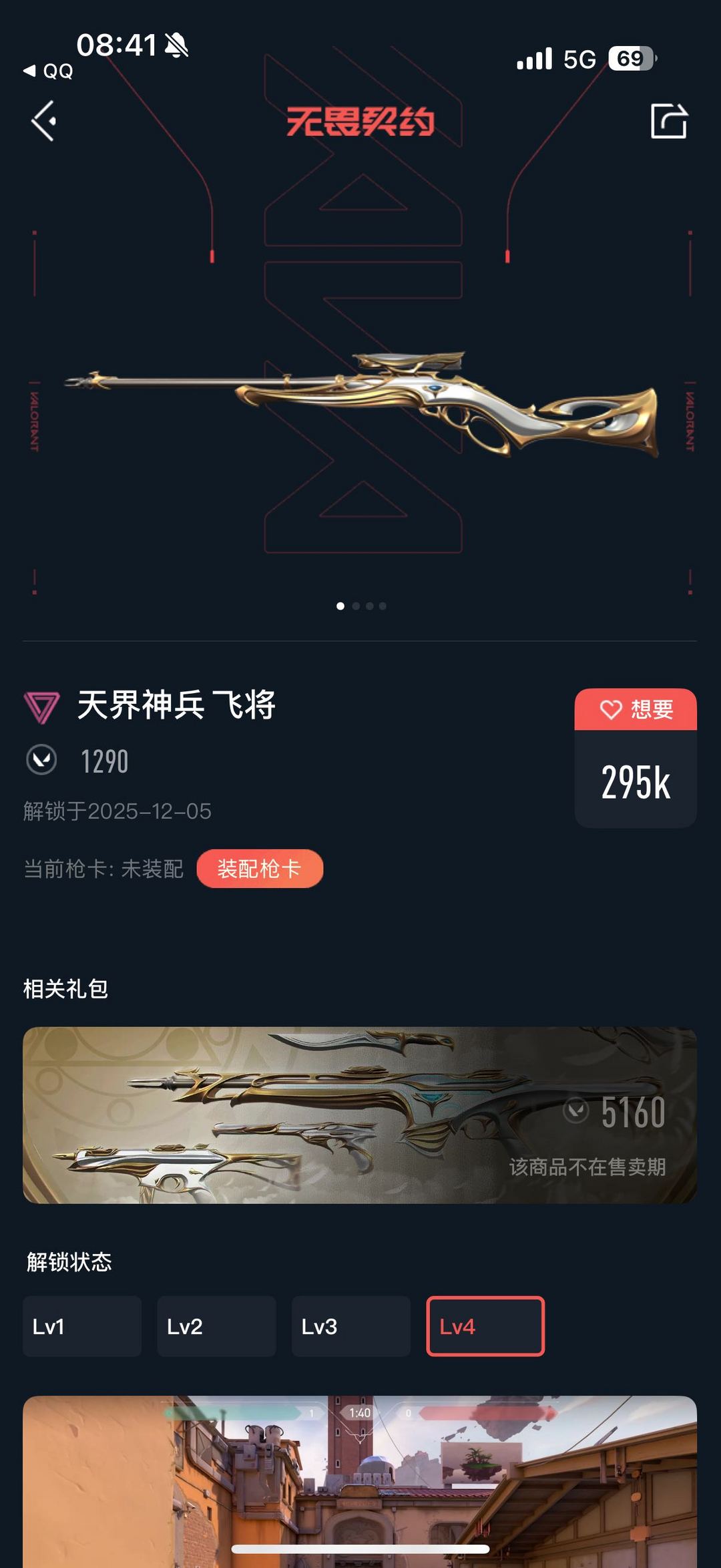This screenshot has height=1568, width=721.
Task: Switch to Lv2 unlock level
Action: pyautogui.click(x=216, y=1326)
